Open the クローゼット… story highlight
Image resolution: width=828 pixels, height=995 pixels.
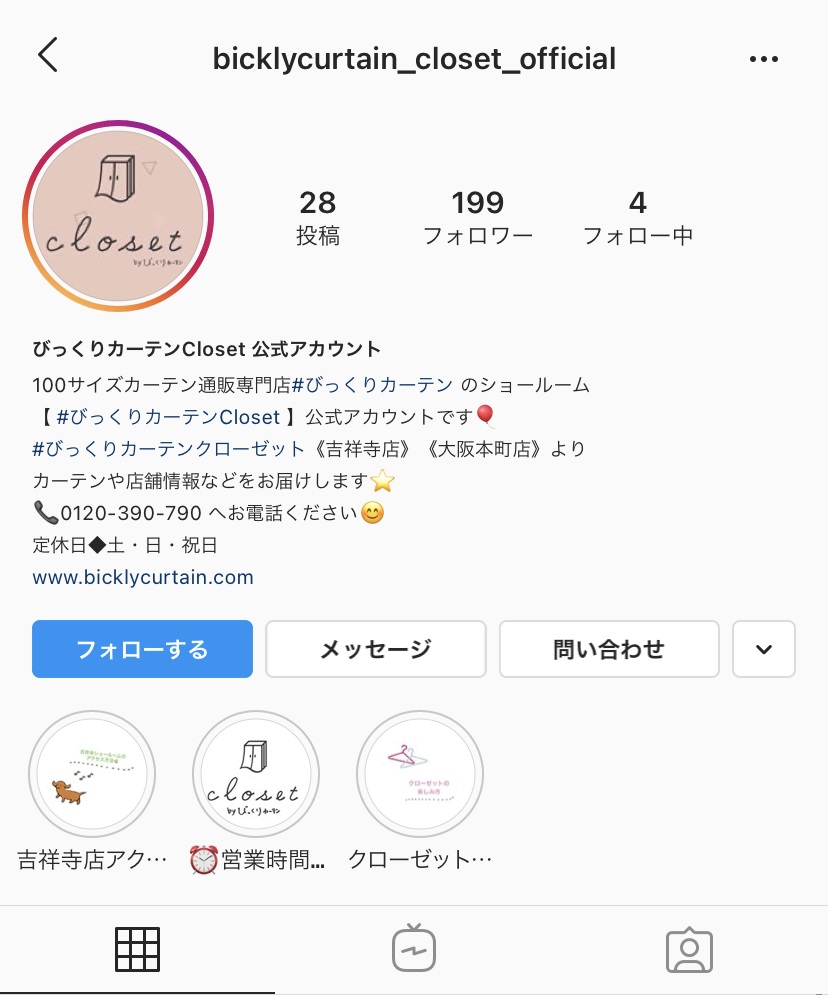(x=420, y=775)
